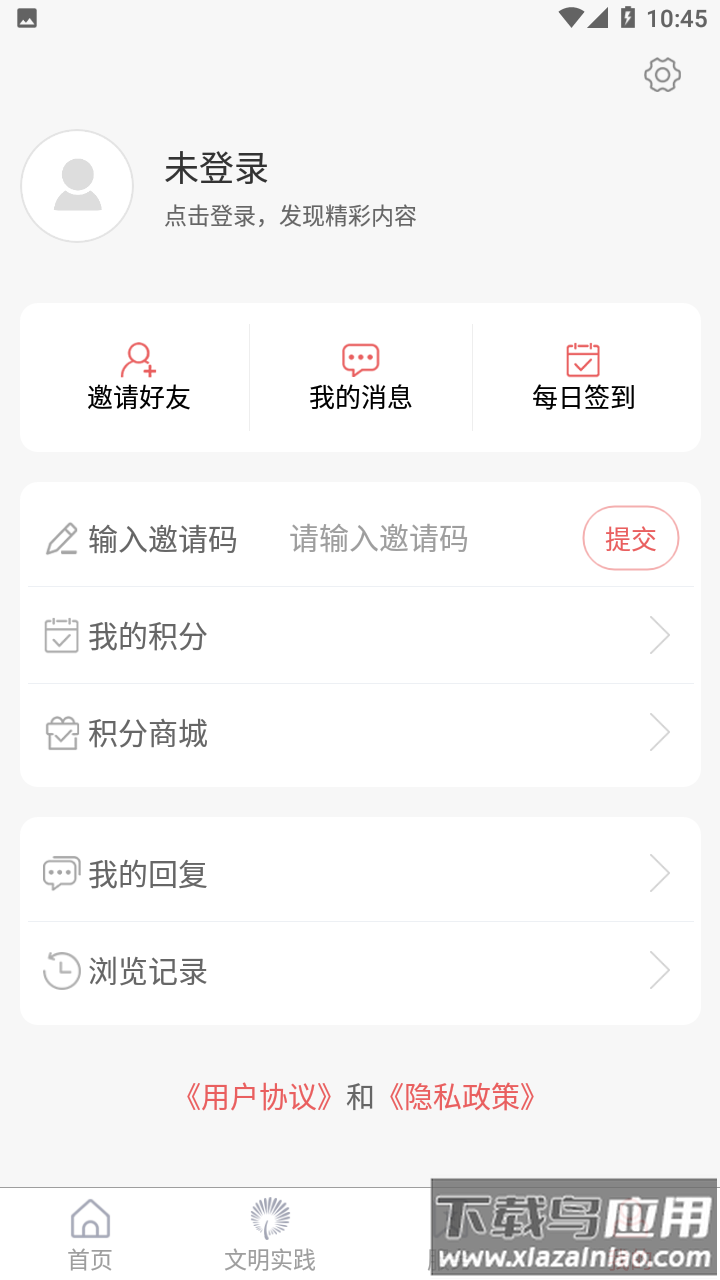The width and height of the screenshot is (720, 1280).
Task: Open the settings gear icon
Action: (x=662, y=75)
